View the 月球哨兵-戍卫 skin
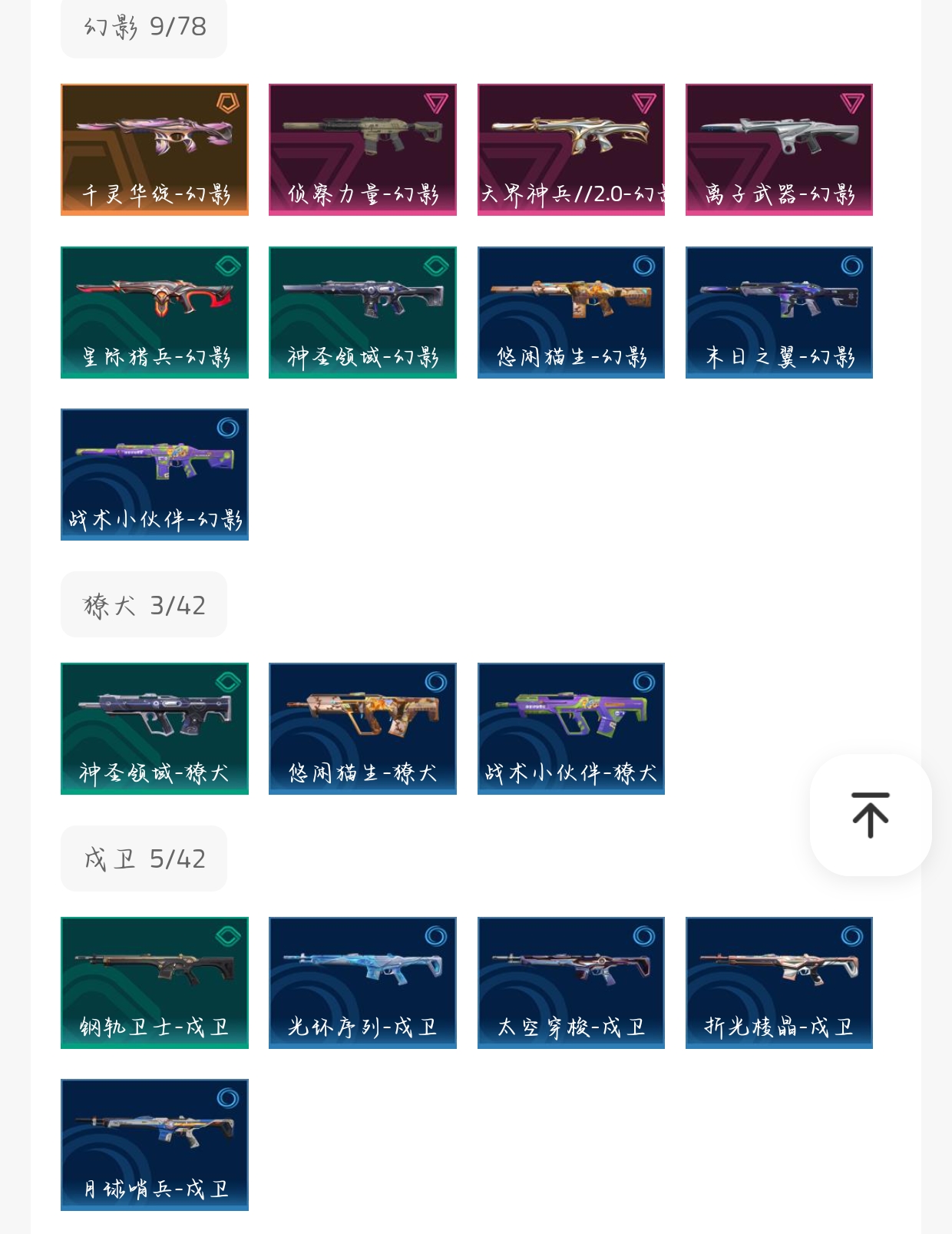Viewport: 952px width, 1234px height. coord(154,1145)
